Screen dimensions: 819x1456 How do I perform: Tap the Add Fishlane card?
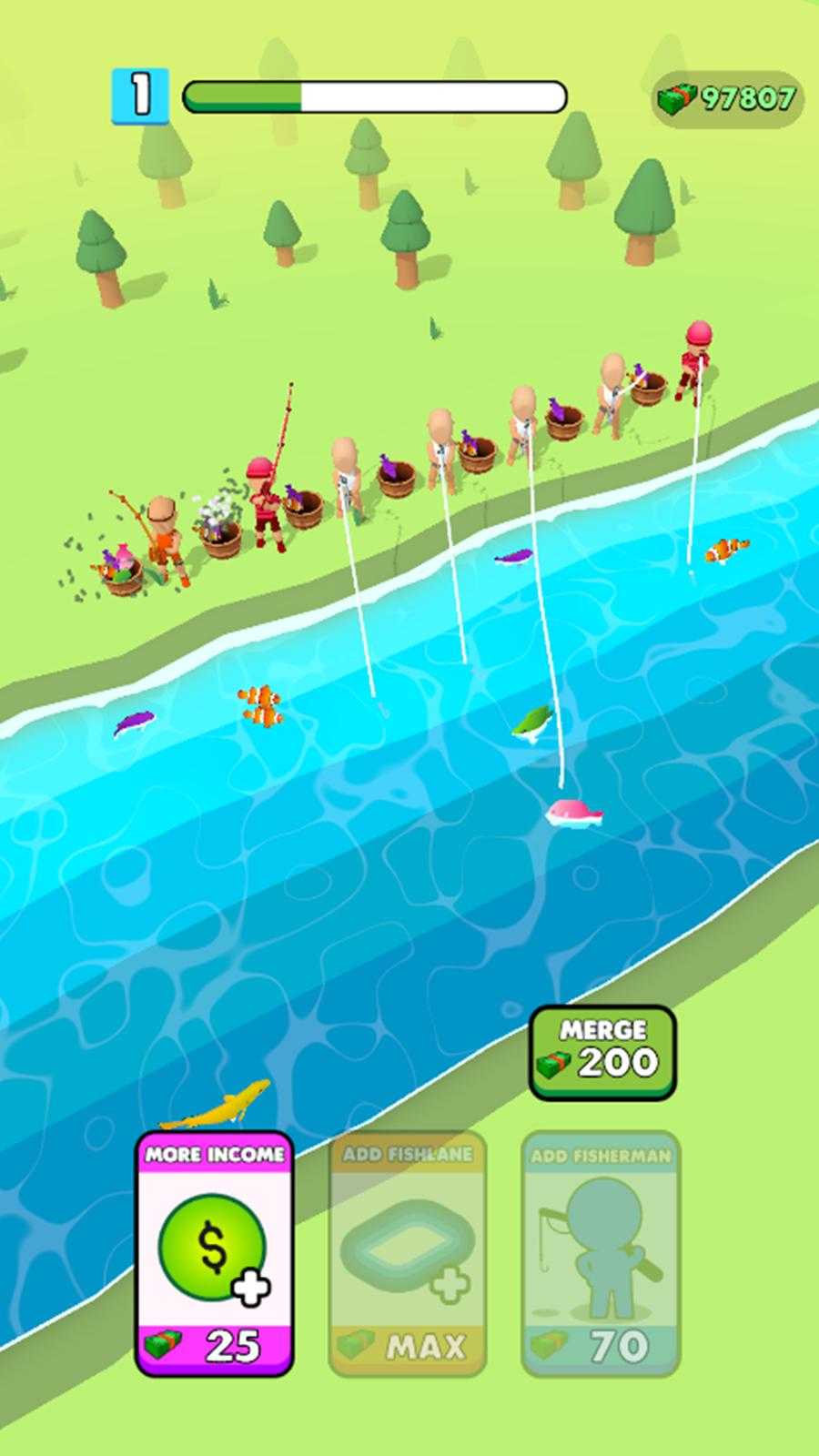pos(408,1253)
